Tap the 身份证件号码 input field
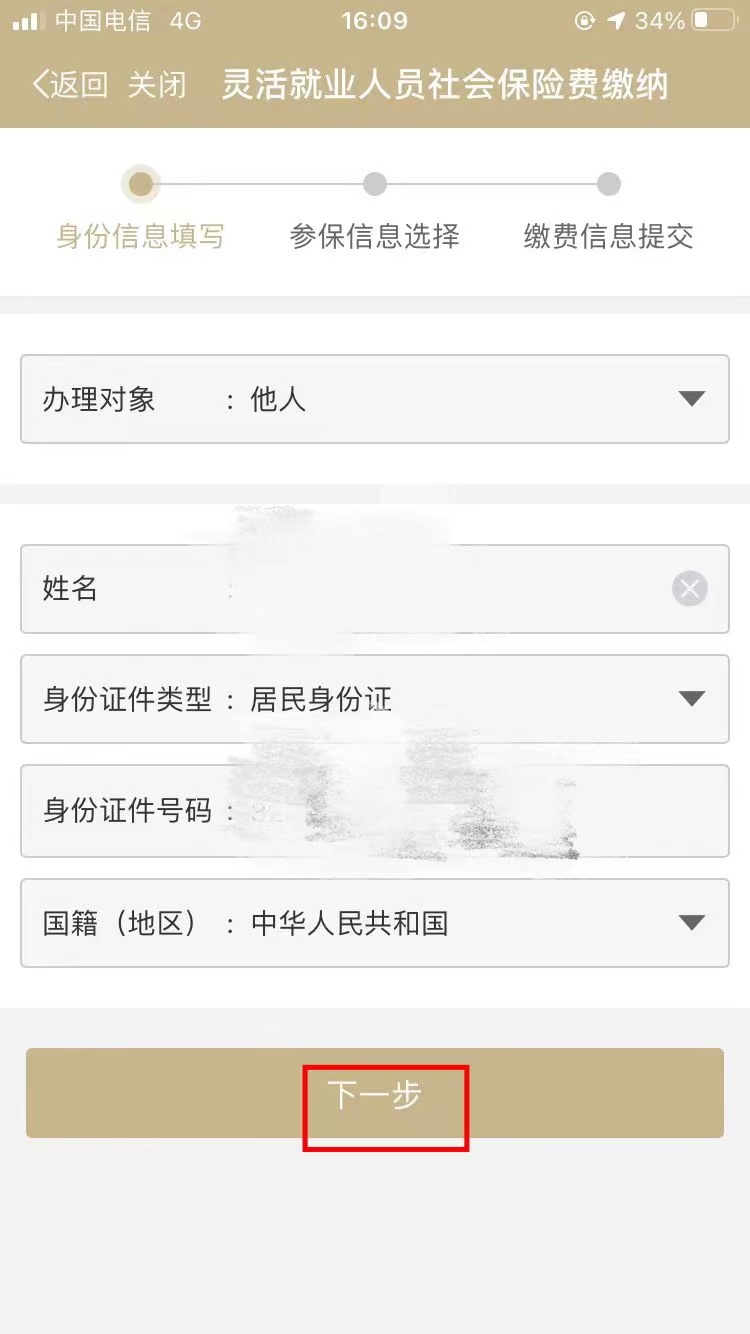Viewport: 750px width, 1334px height. [375, 811]
